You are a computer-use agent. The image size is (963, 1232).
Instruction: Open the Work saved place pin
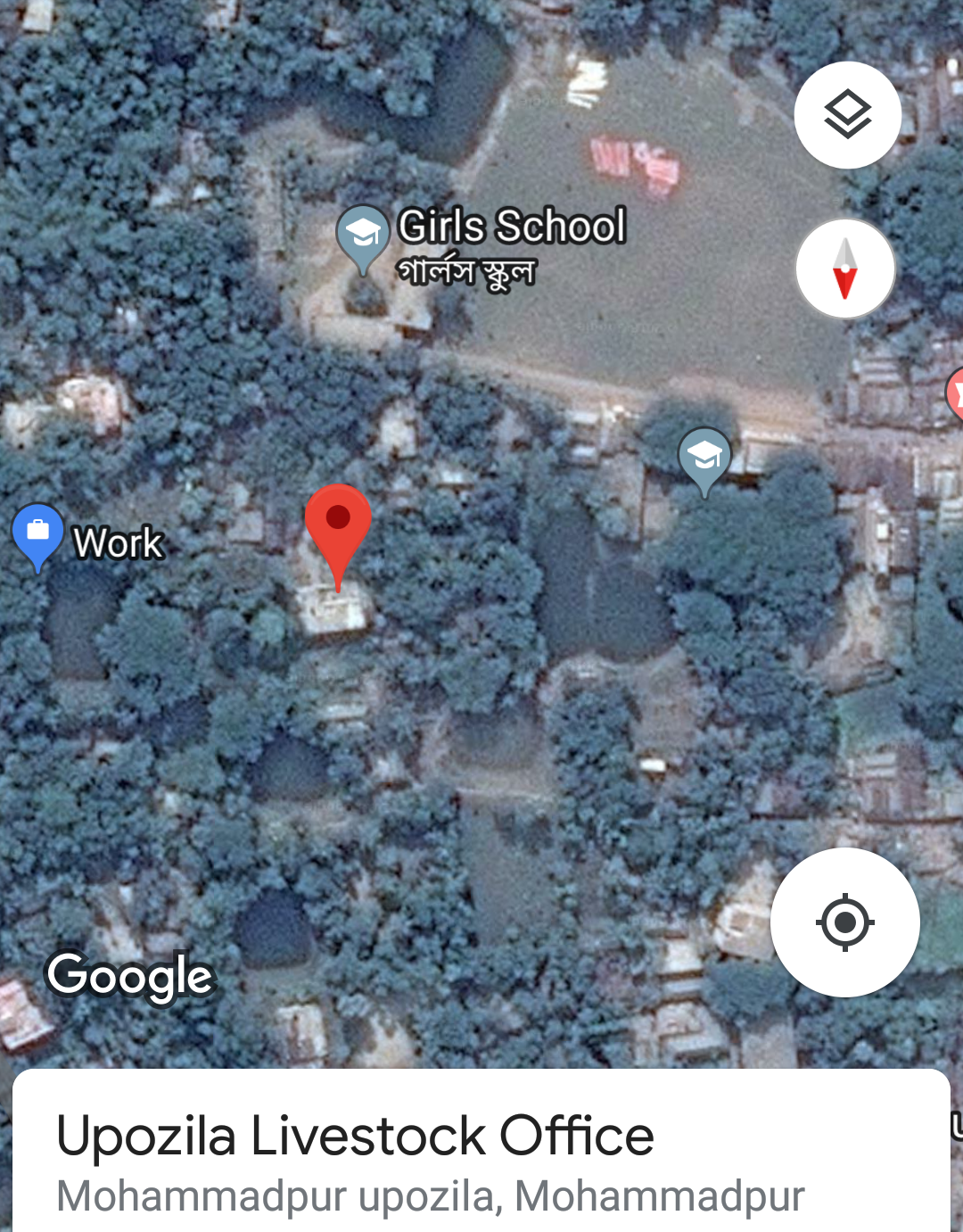(37, 533)
